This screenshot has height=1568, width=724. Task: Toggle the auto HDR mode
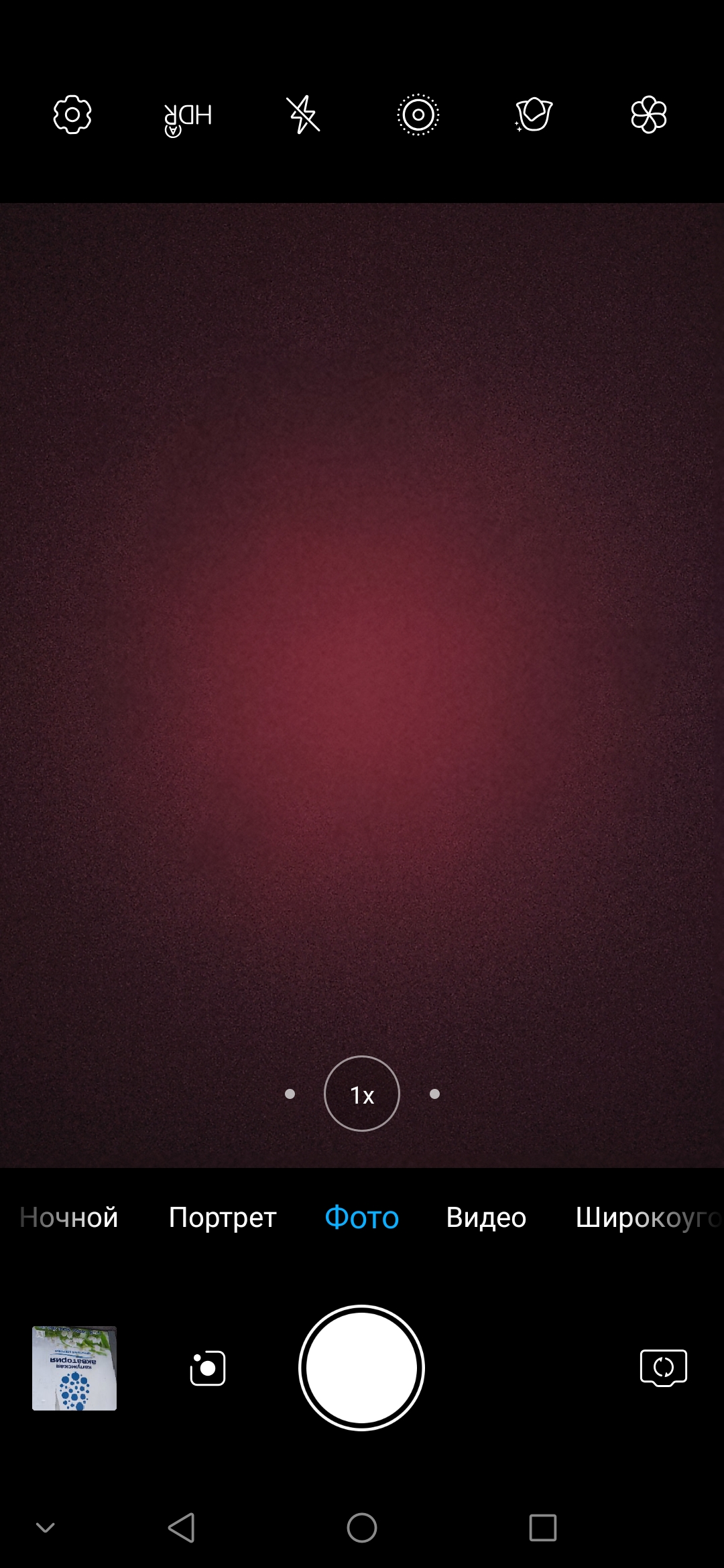click(x=188, y=118)
